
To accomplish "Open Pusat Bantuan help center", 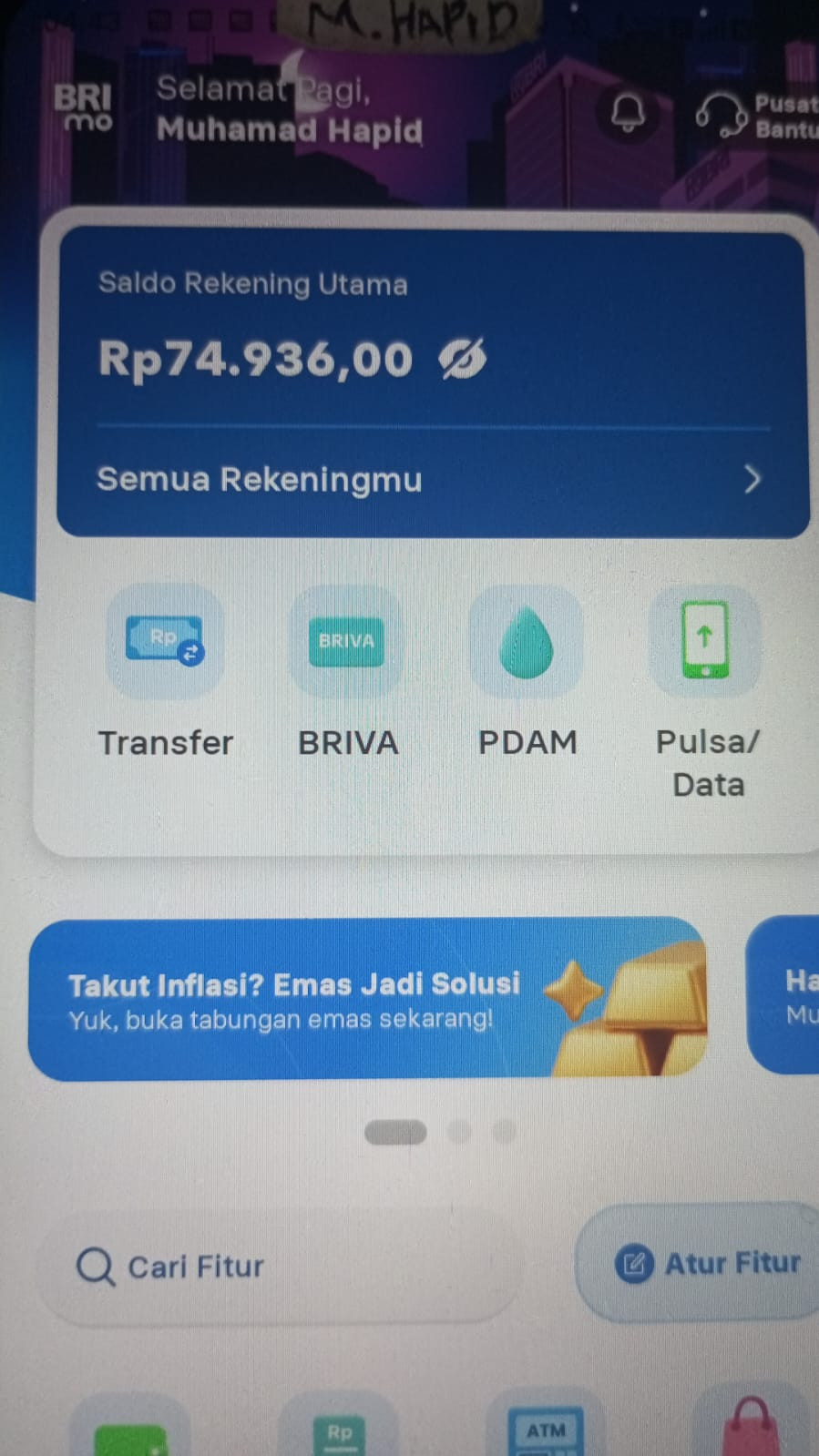I will (x=757, y=116).
